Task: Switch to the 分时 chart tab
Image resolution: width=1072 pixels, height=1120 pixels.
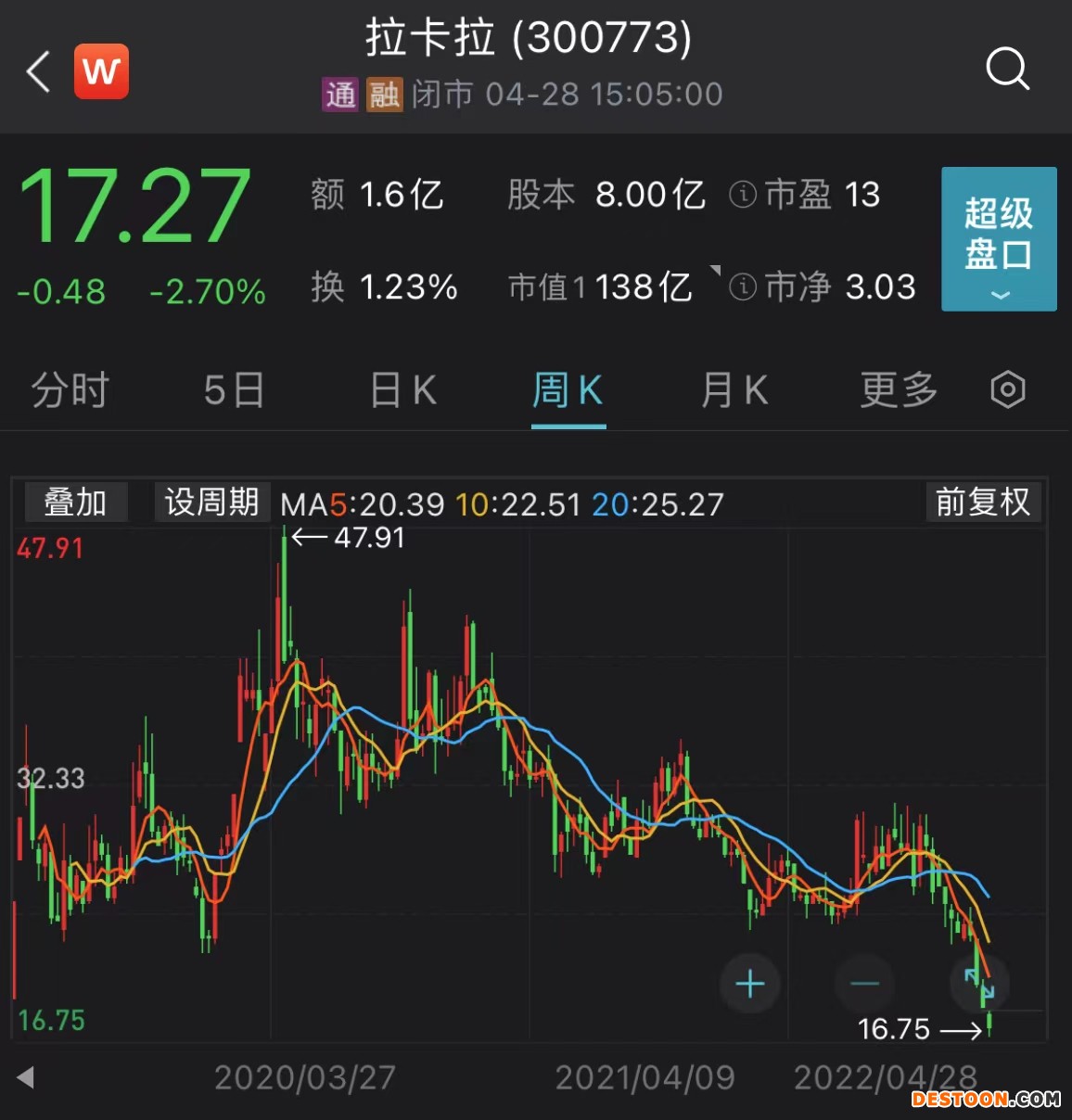Action: point(70,390)
